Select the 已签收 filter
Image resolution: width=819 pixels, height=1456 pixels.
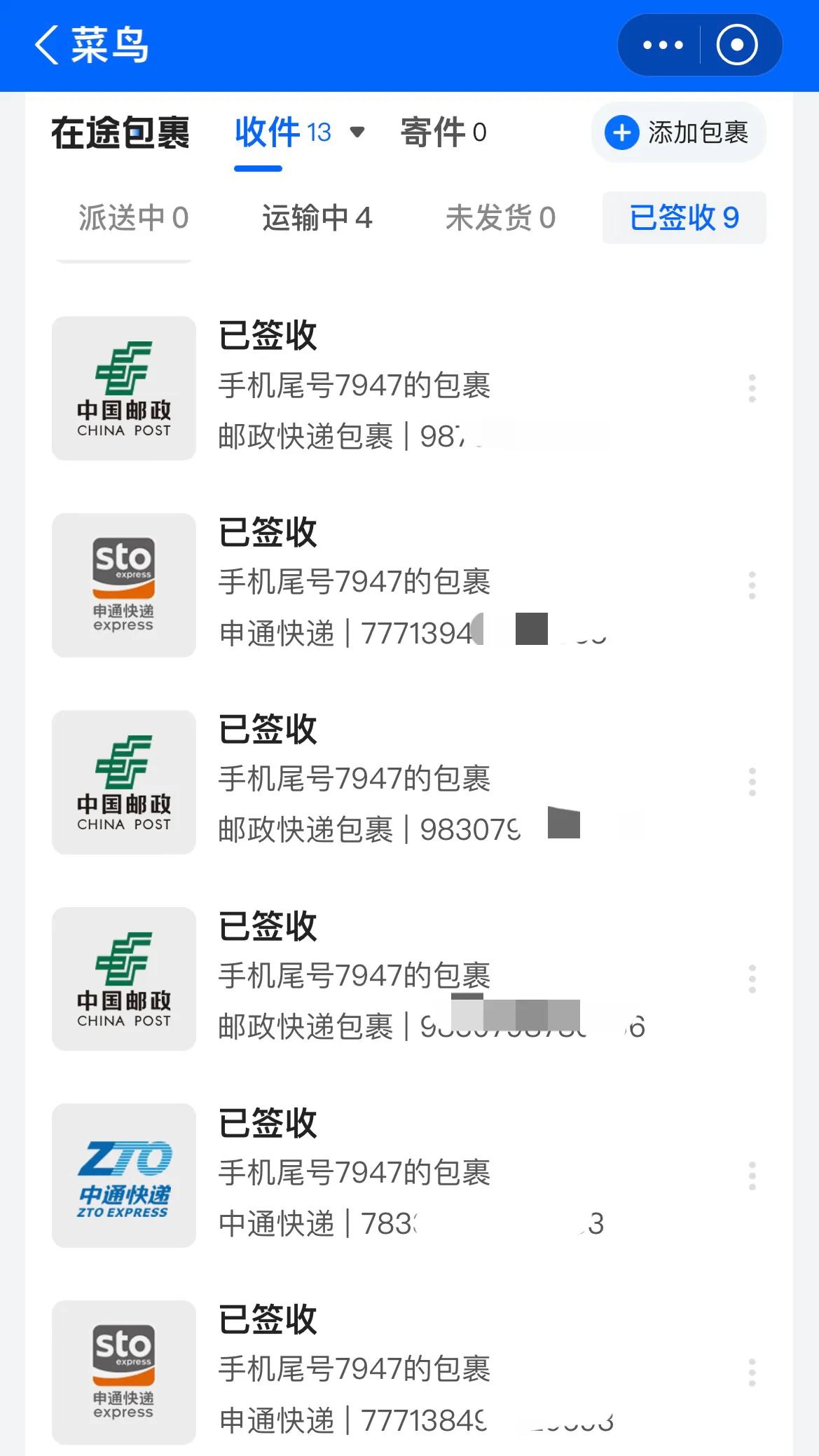pos(684,218)
